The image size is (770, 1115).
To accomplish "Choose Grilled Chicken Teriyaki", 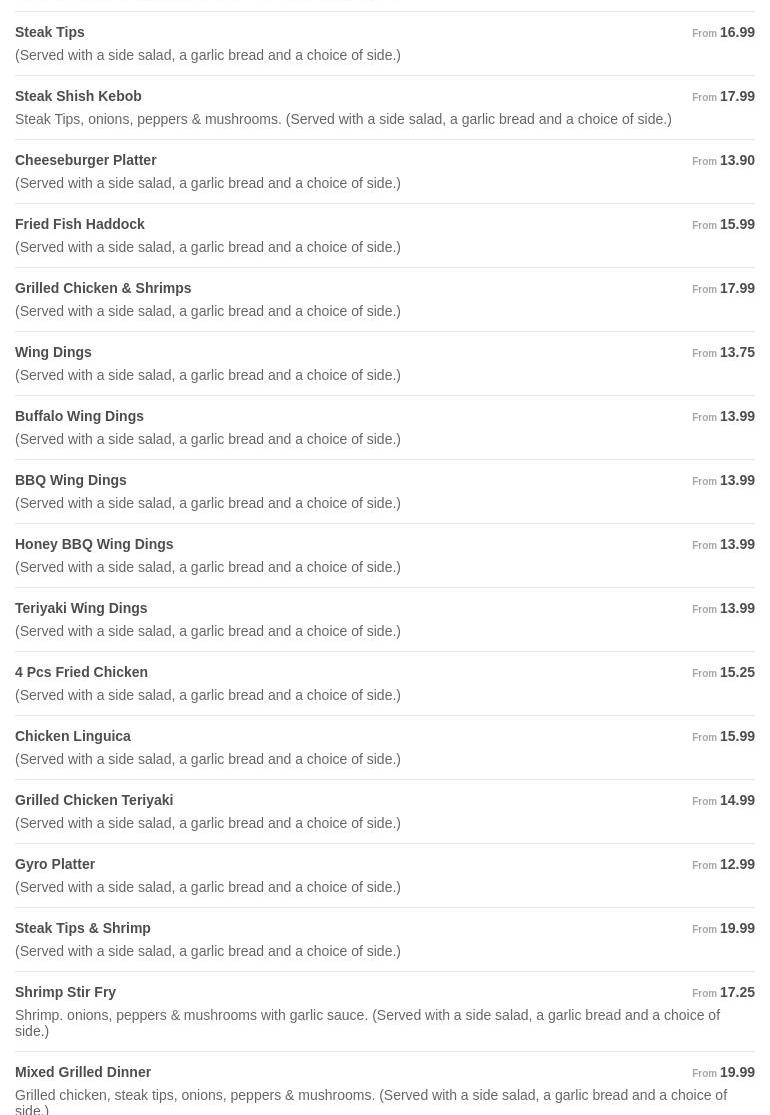I will [x=94, y=800].
